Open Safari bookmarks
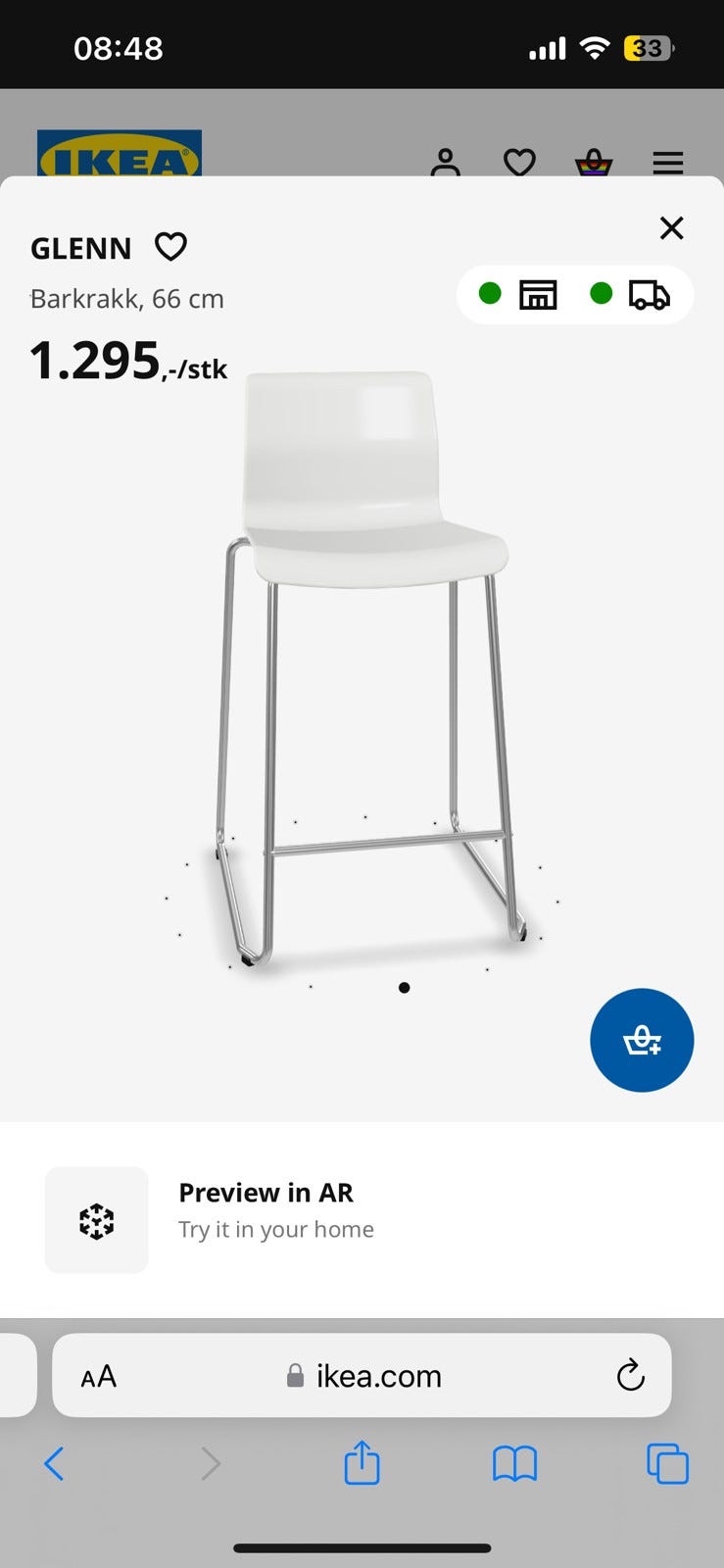Screen dimensions: 724x1568 coord(514,1464)
